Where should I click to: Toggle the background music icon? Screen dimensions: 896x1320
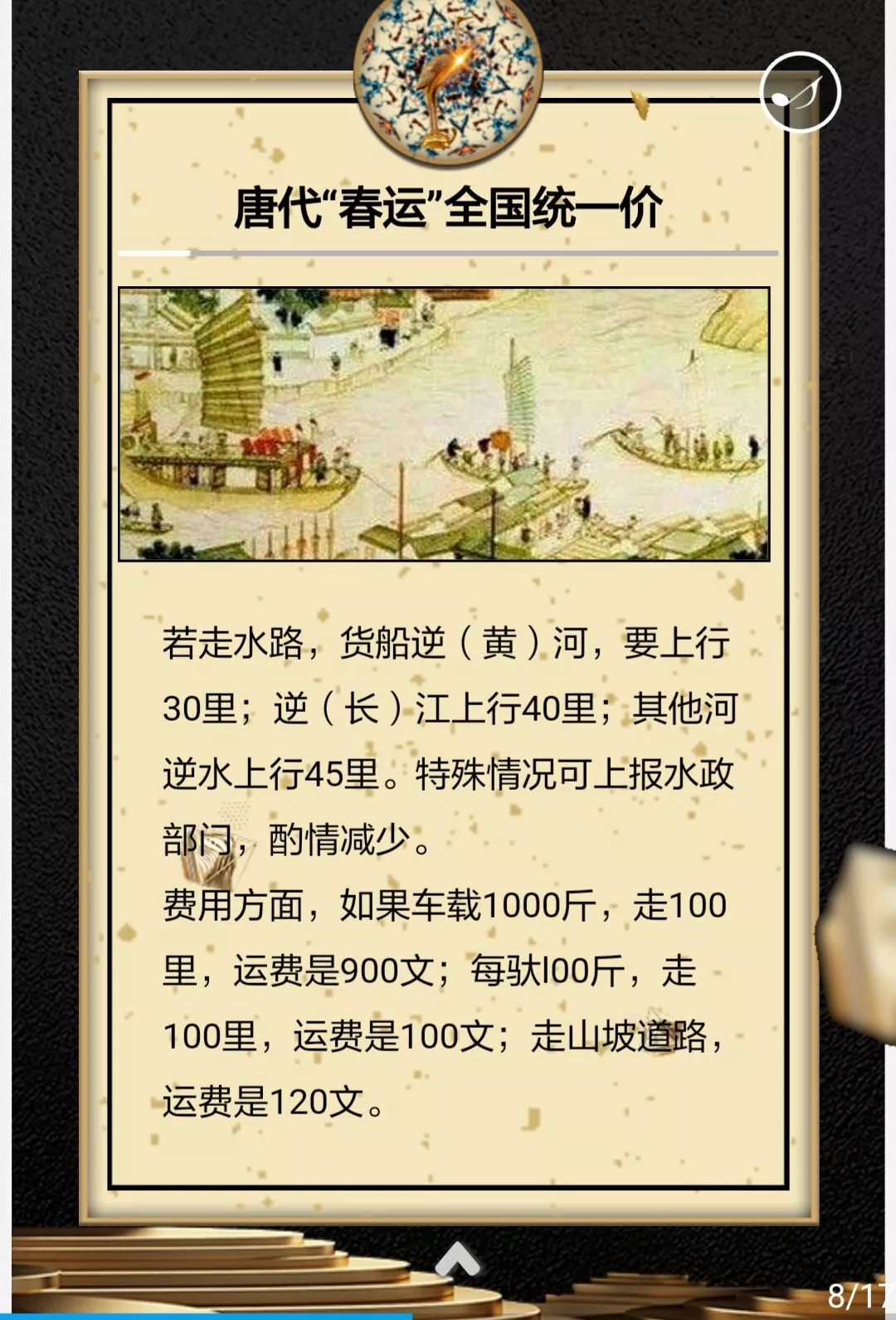point(800,92)
